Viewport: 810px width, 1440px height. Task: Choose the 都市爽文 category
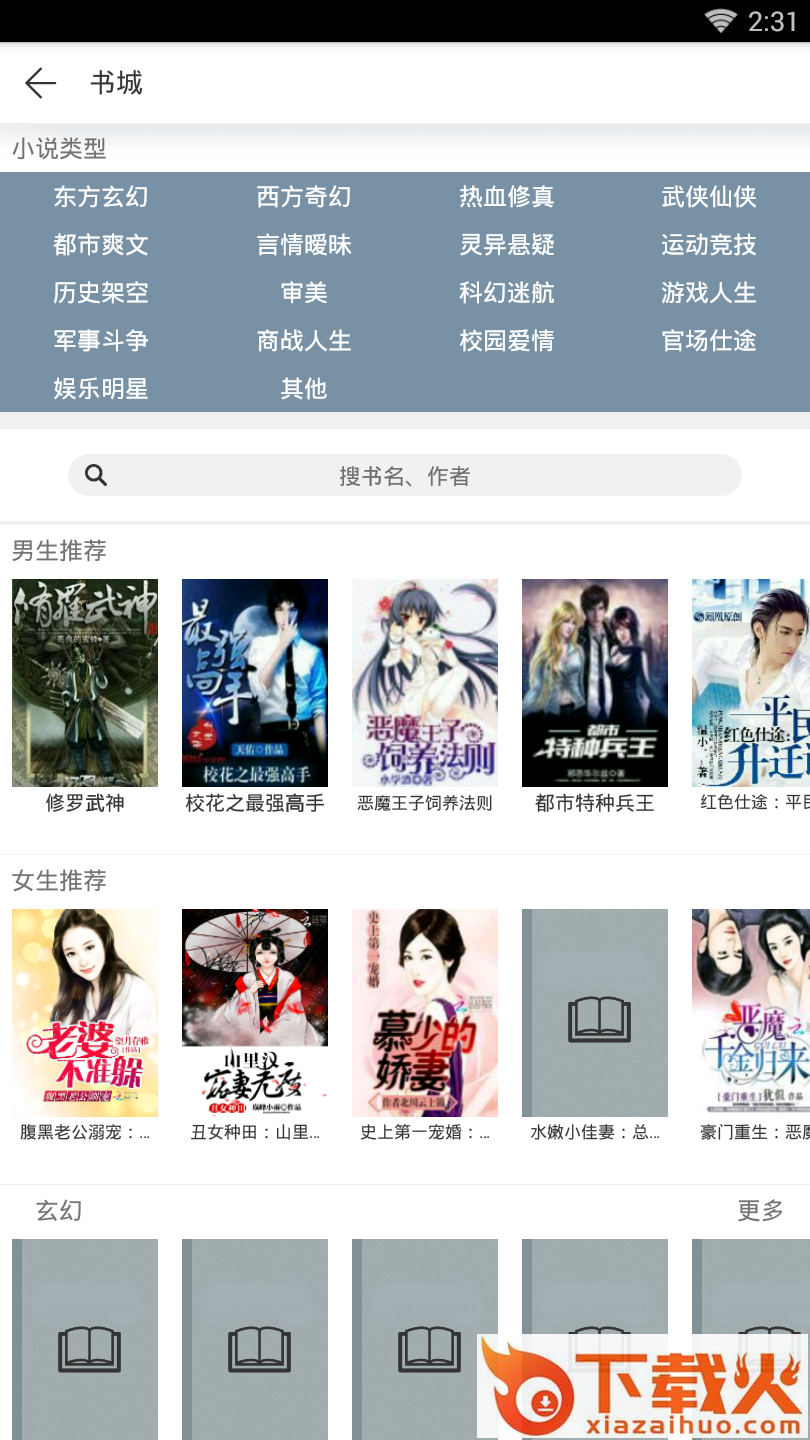pyautogui.click(x=101, y=245)
